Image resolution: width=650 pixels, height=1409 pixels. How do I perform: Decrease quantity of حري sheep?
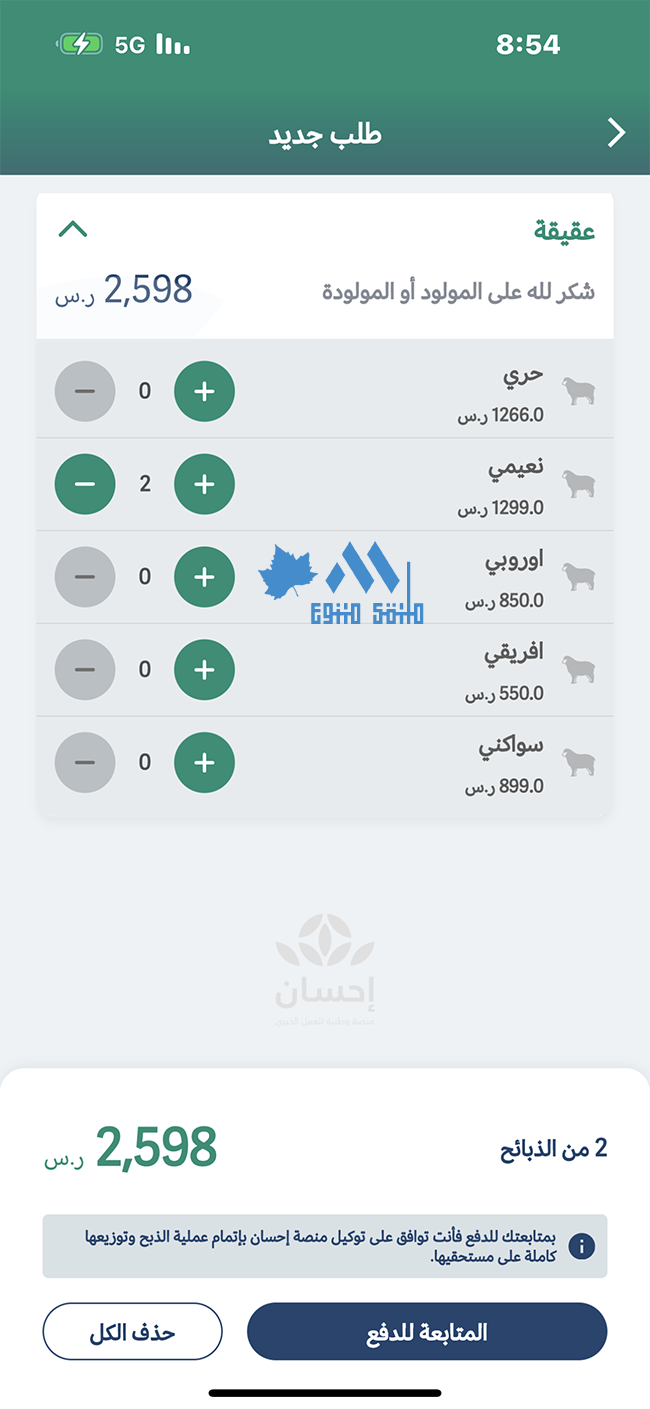pyautogui.click(x=84, y=391)
